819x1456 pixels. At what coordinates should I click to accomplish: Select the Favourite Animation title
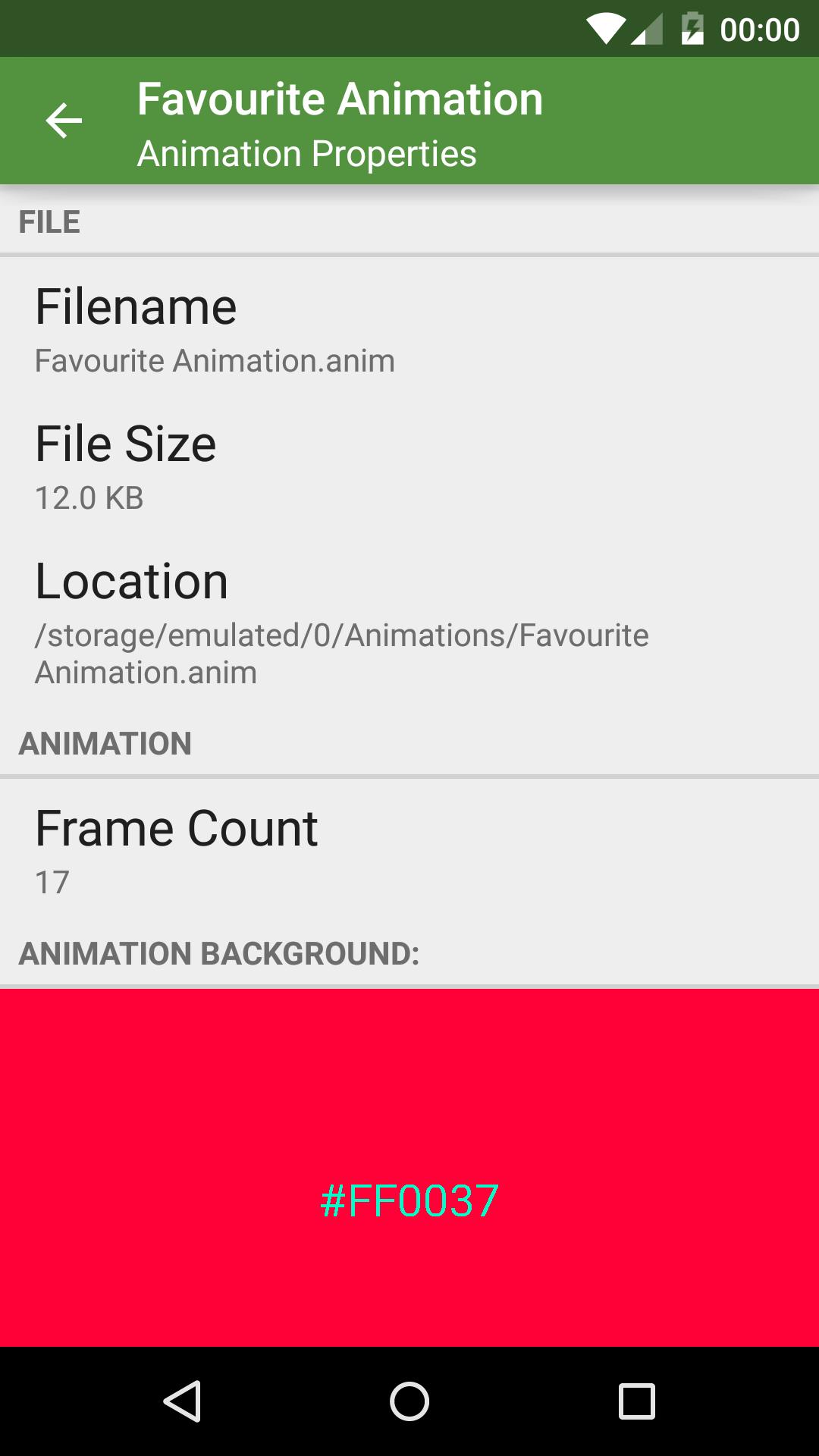click(x=339, y=97)
